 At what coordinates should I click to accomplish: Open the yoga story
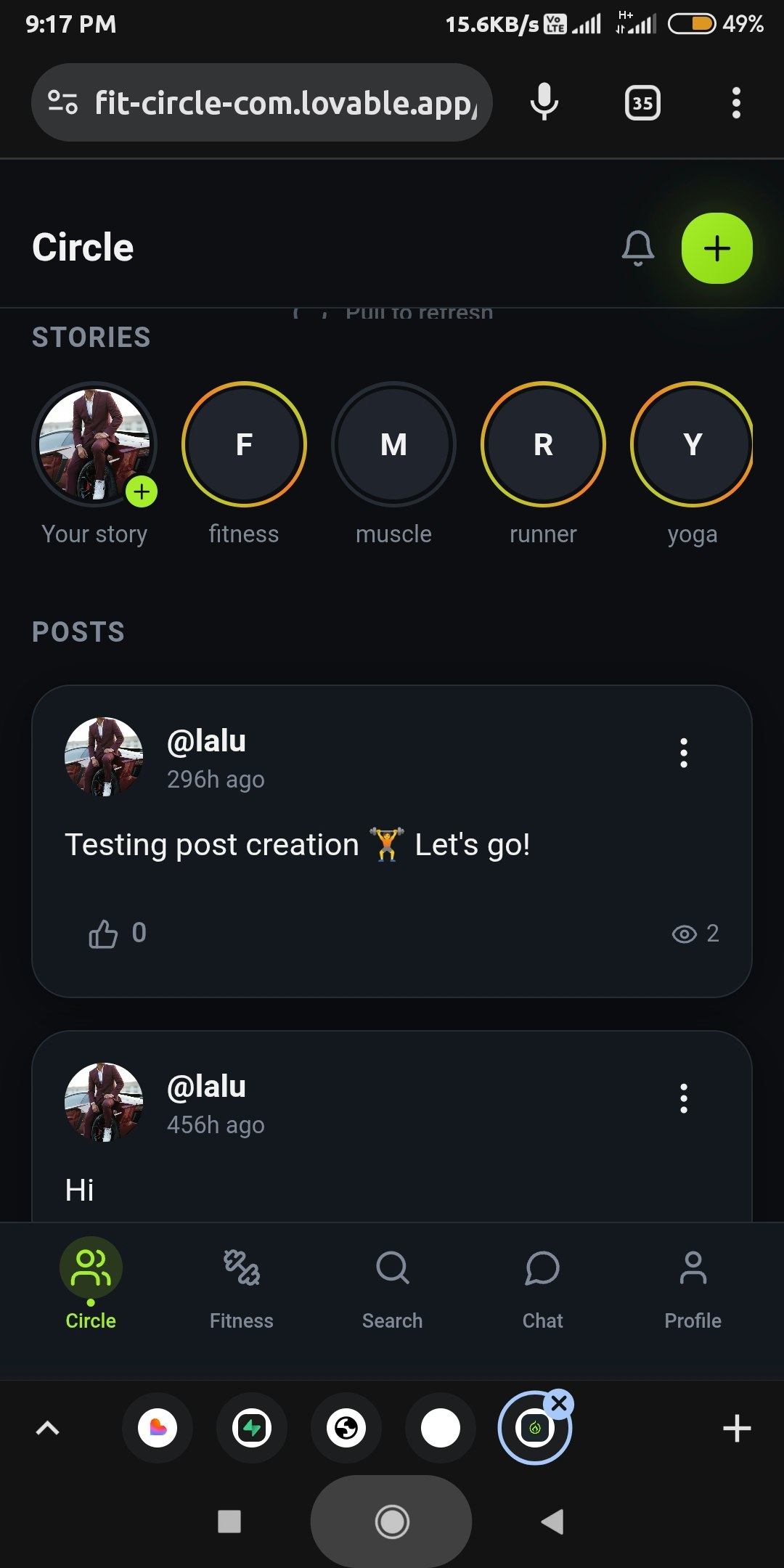(692, 444)
